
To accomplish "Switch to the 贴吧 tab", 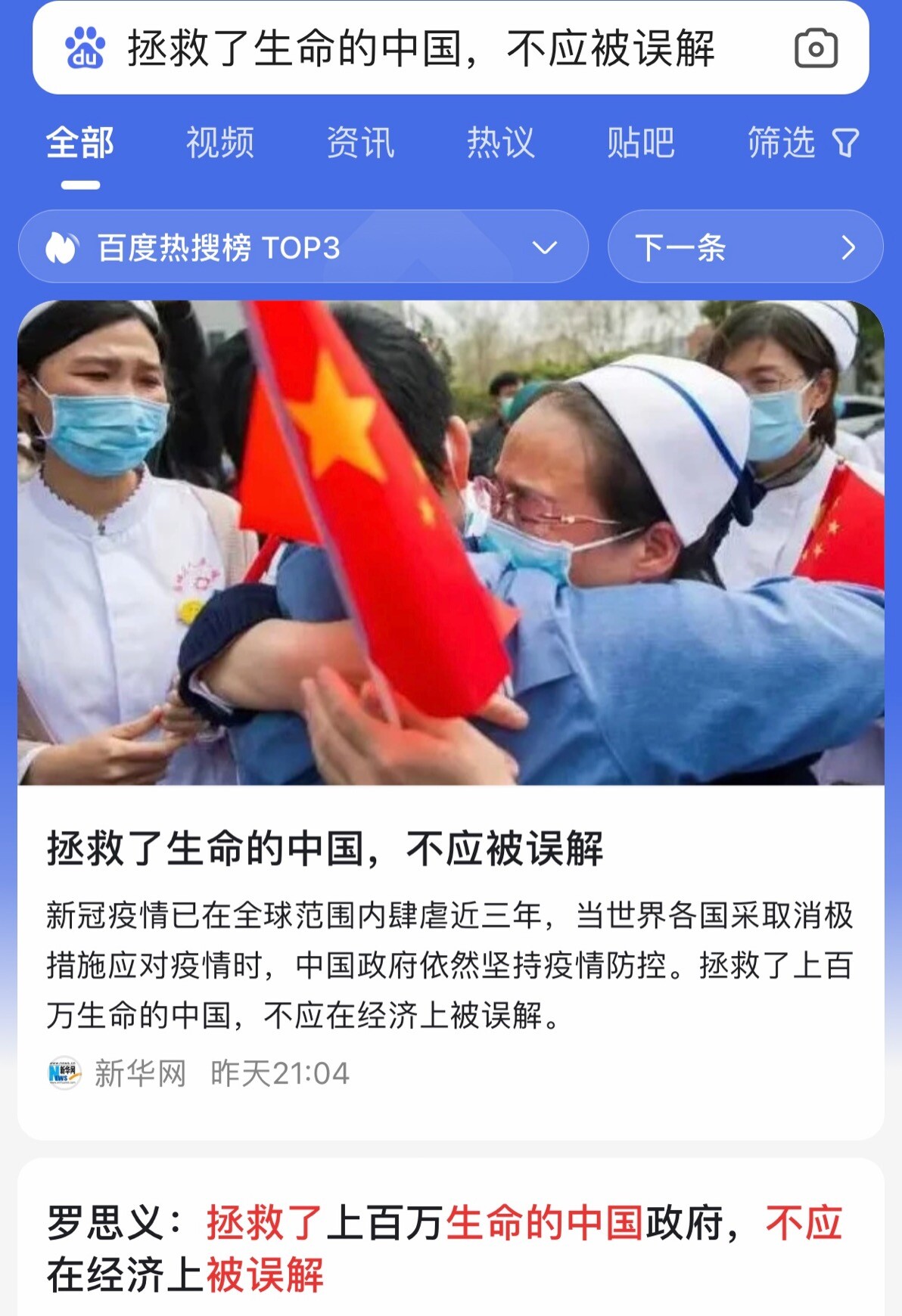I will [x=640, y=143].
